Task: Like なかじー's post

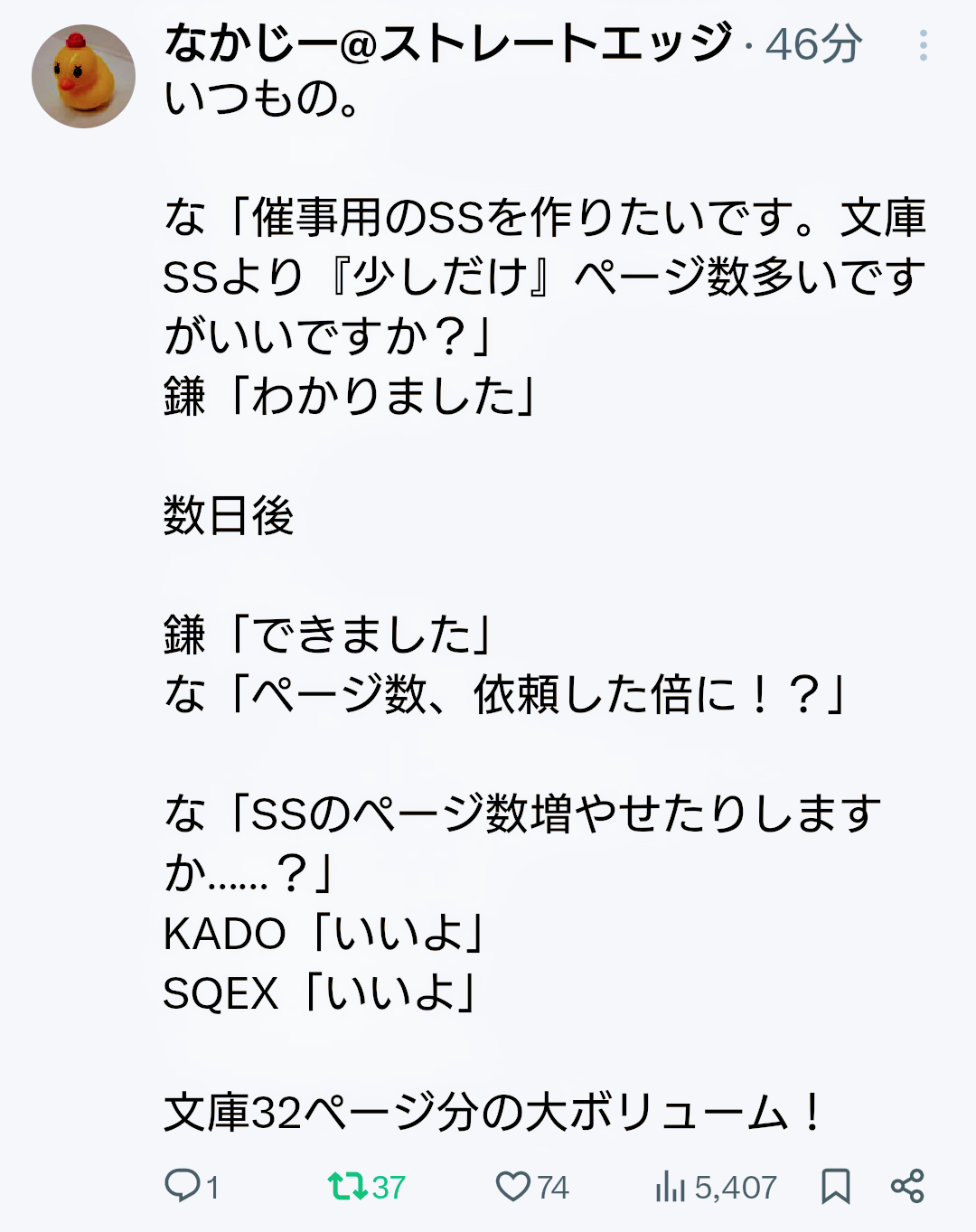Action: click(512, 1186)
